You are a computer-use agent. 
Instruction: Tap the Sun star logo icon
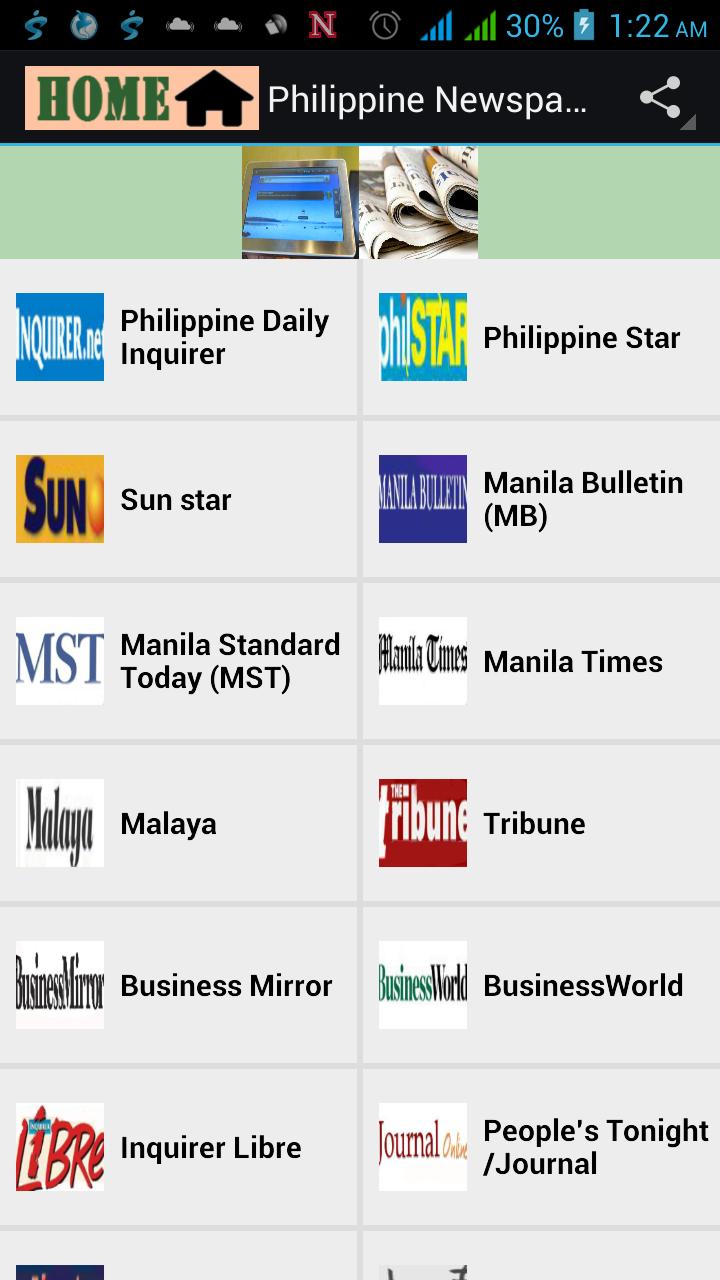59,499
